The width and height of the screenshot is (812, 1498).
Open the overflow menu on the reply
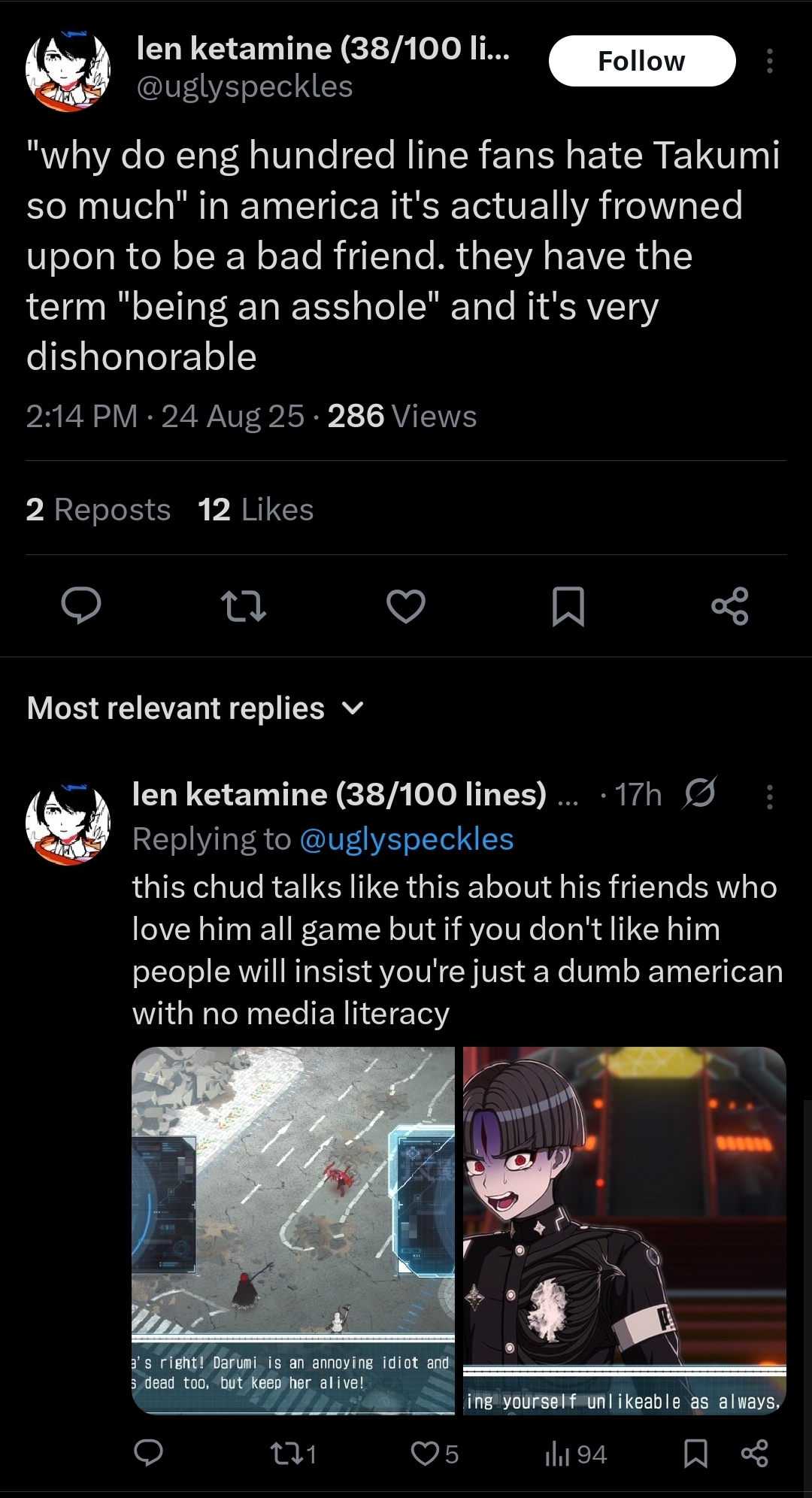click(769, 796)
